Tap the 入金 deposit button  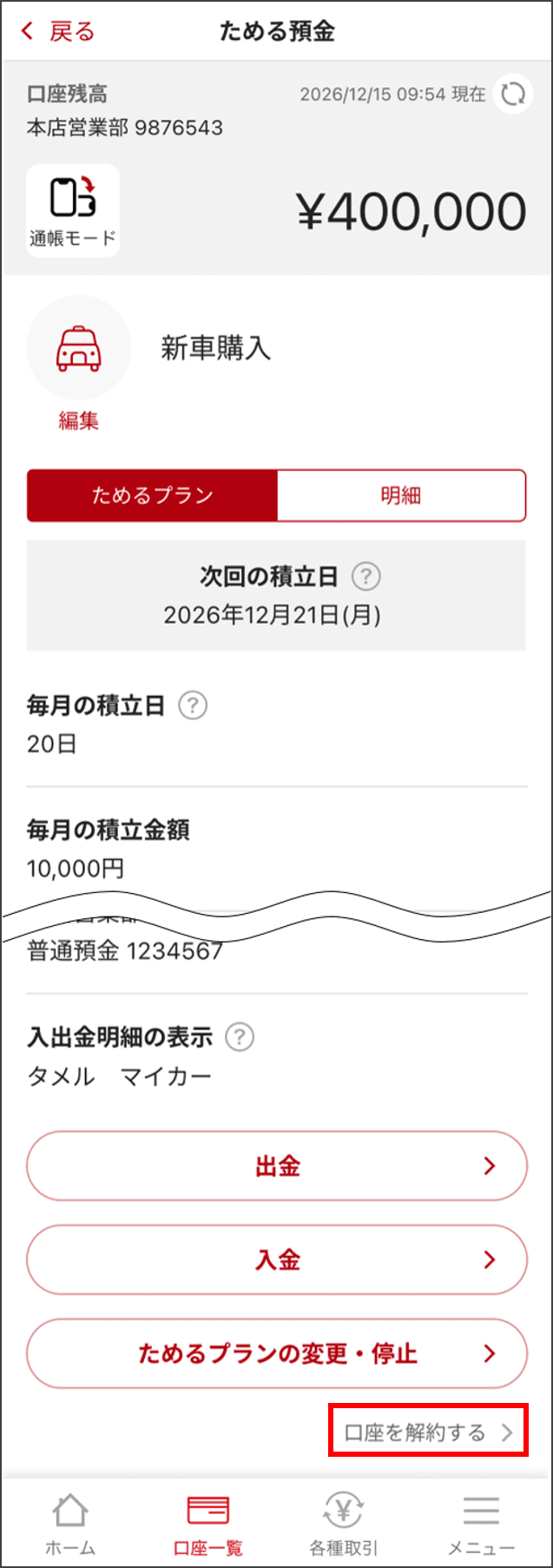point(277,1260)
